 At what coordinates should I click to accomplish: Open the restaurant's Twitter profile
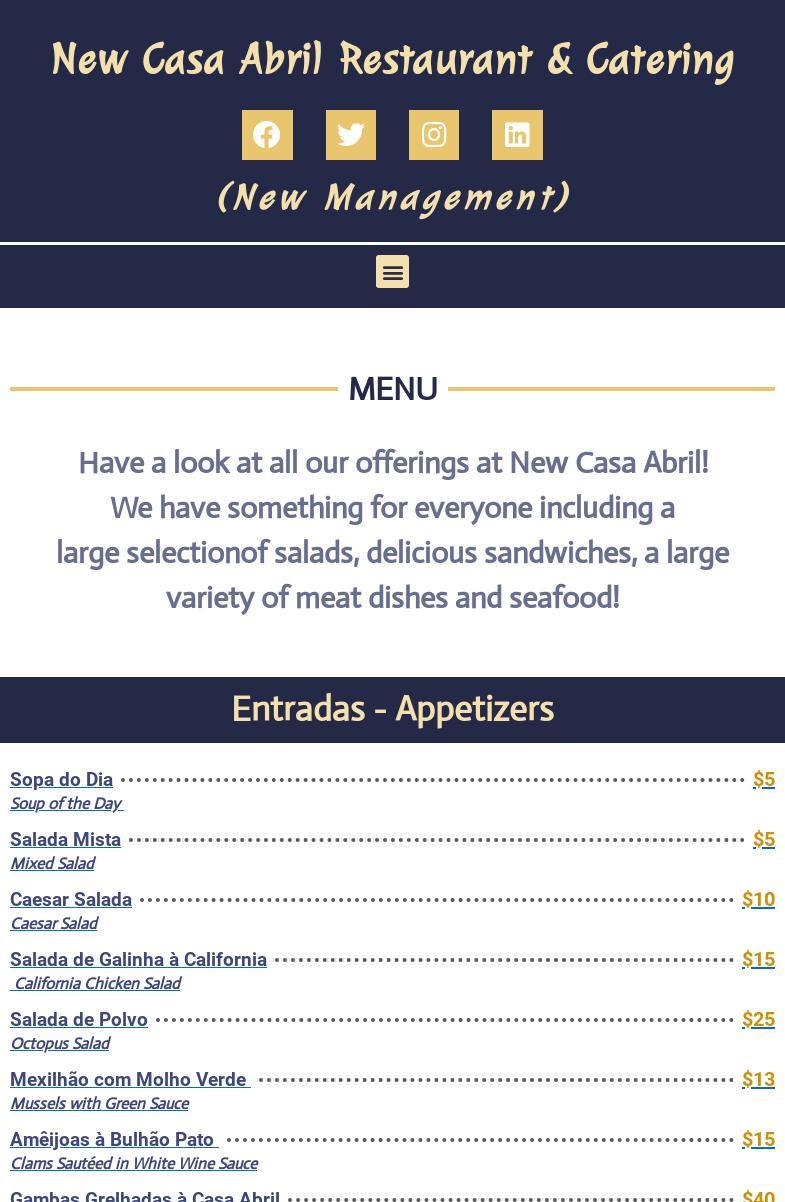click(351, 135)
